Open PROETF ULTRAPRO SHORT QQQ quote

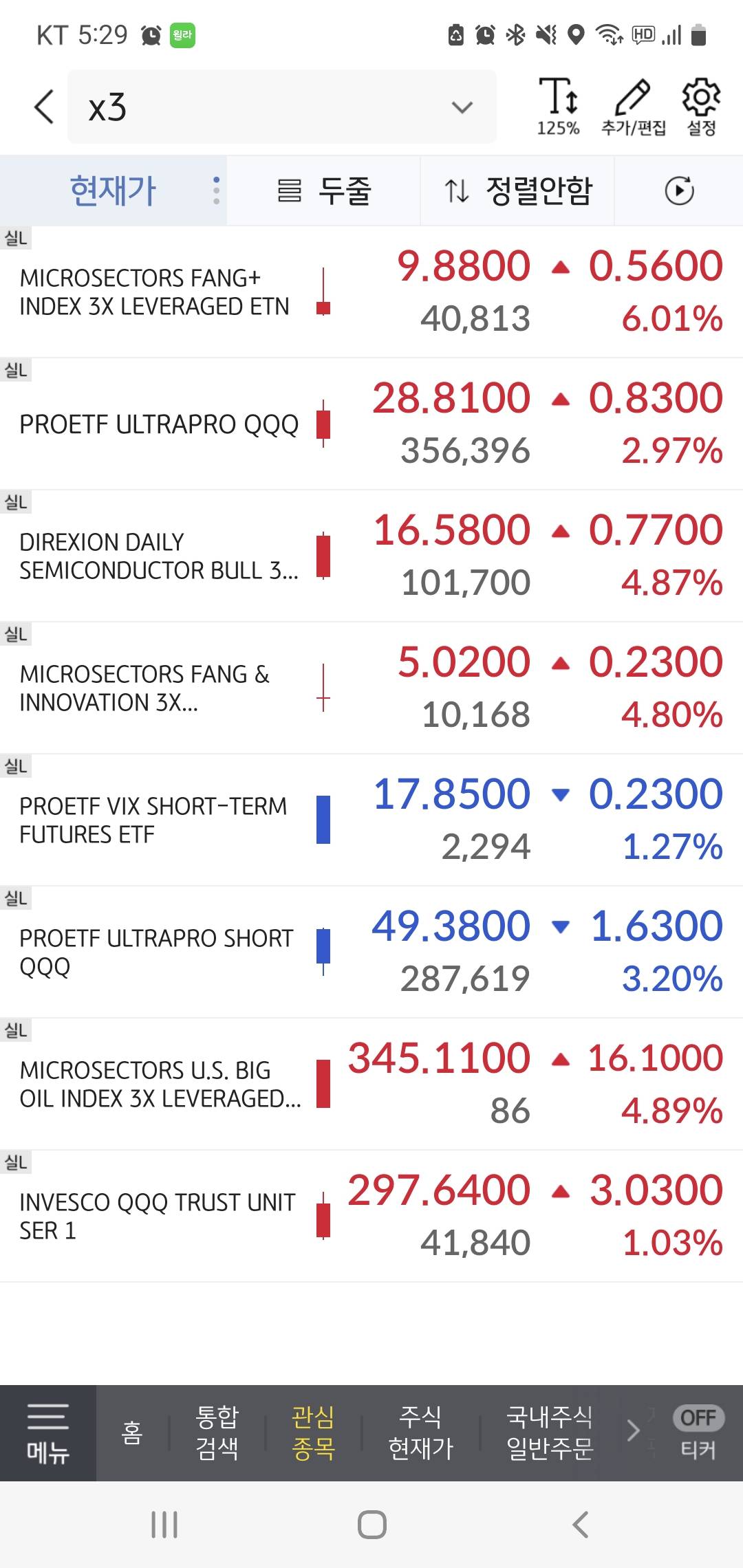pos(156,952)
